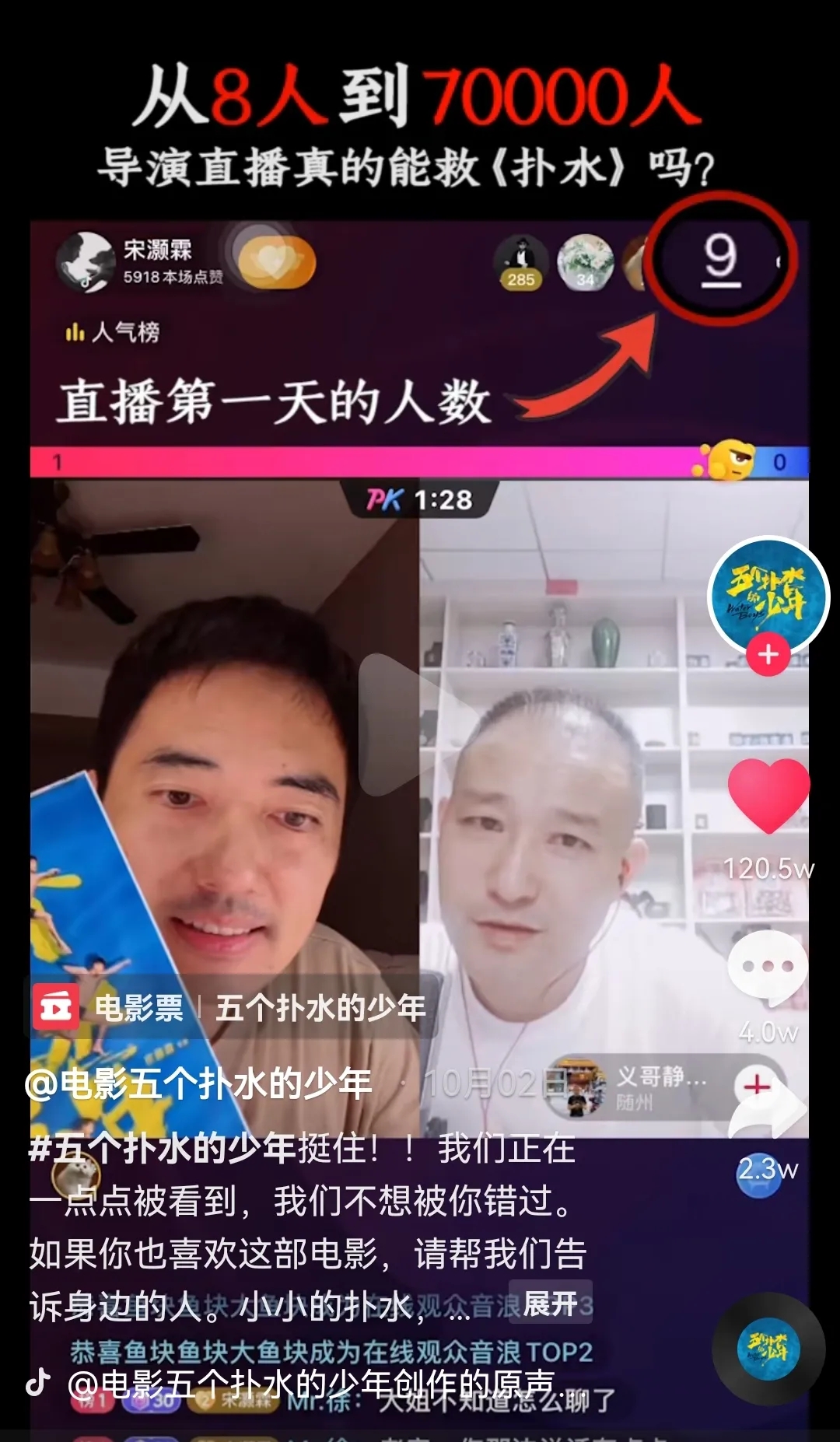Open the 五个扑水的少年 profile avatar
840x1442 pixels.
768,596
